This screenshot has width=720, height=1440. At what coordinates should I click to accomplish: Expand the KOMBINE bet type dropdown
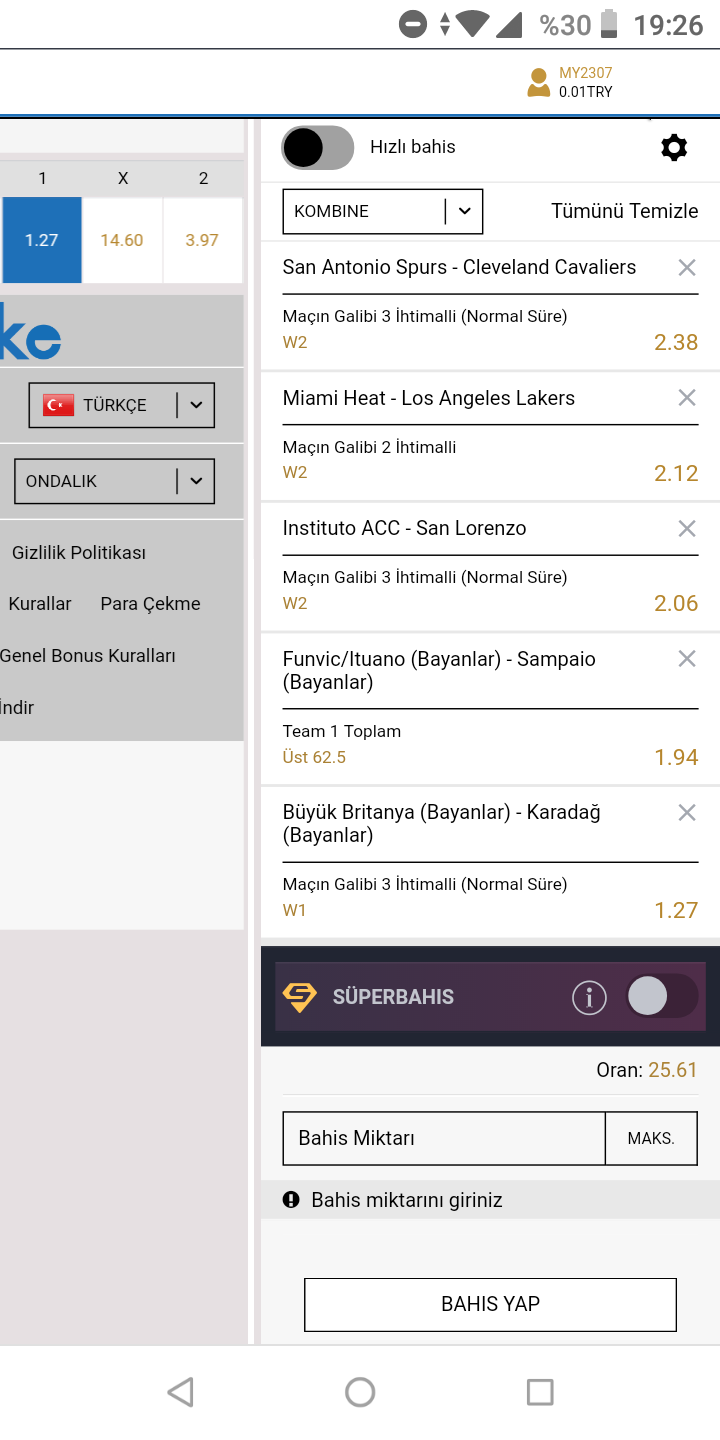[x=383, y=211]
